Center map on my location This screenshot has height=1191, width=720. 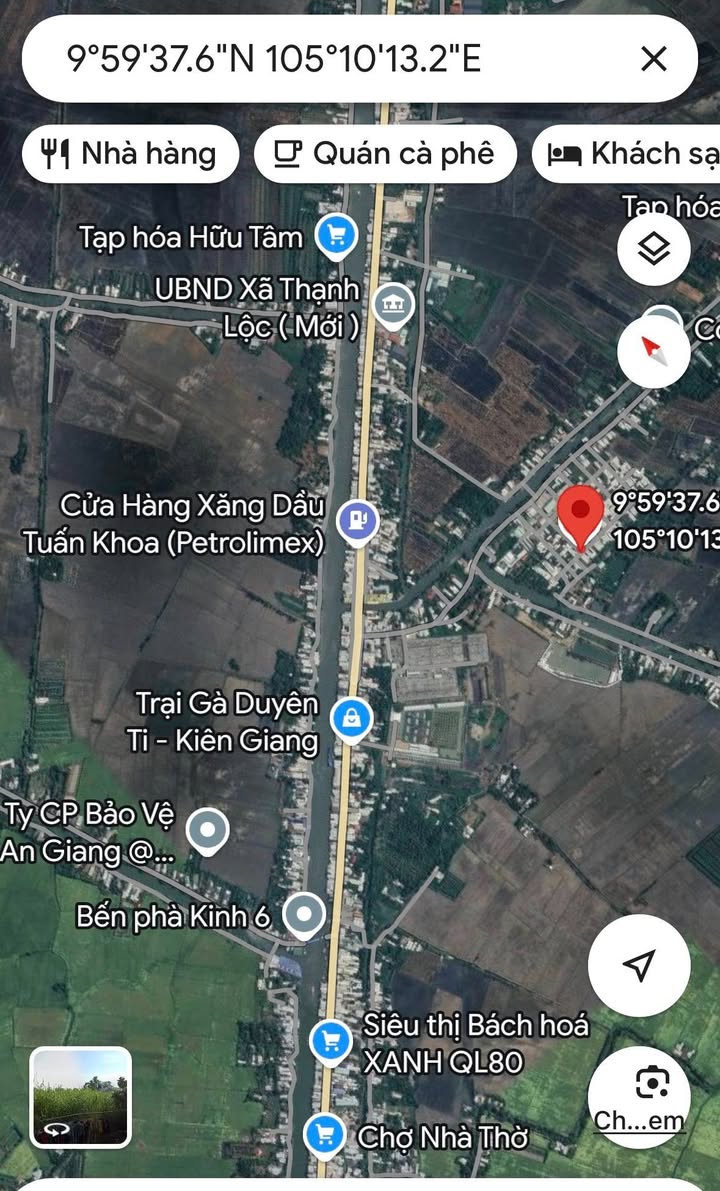(x=639, y=965)
